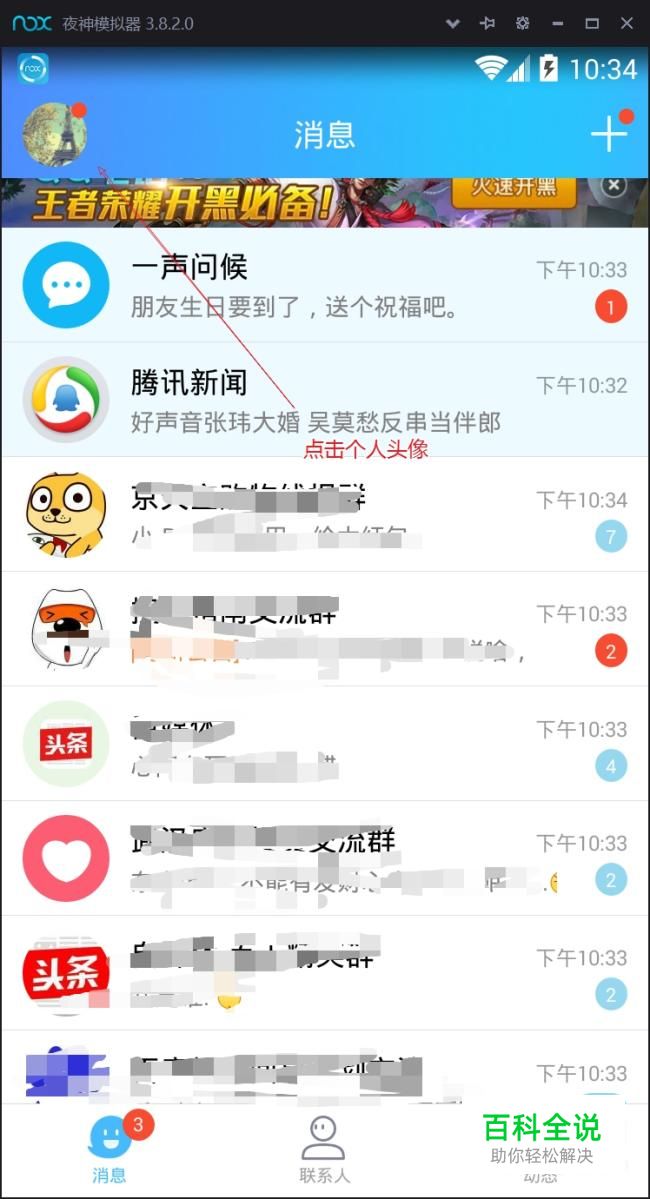Switch to the 联系人 tab

point(324,1150)
